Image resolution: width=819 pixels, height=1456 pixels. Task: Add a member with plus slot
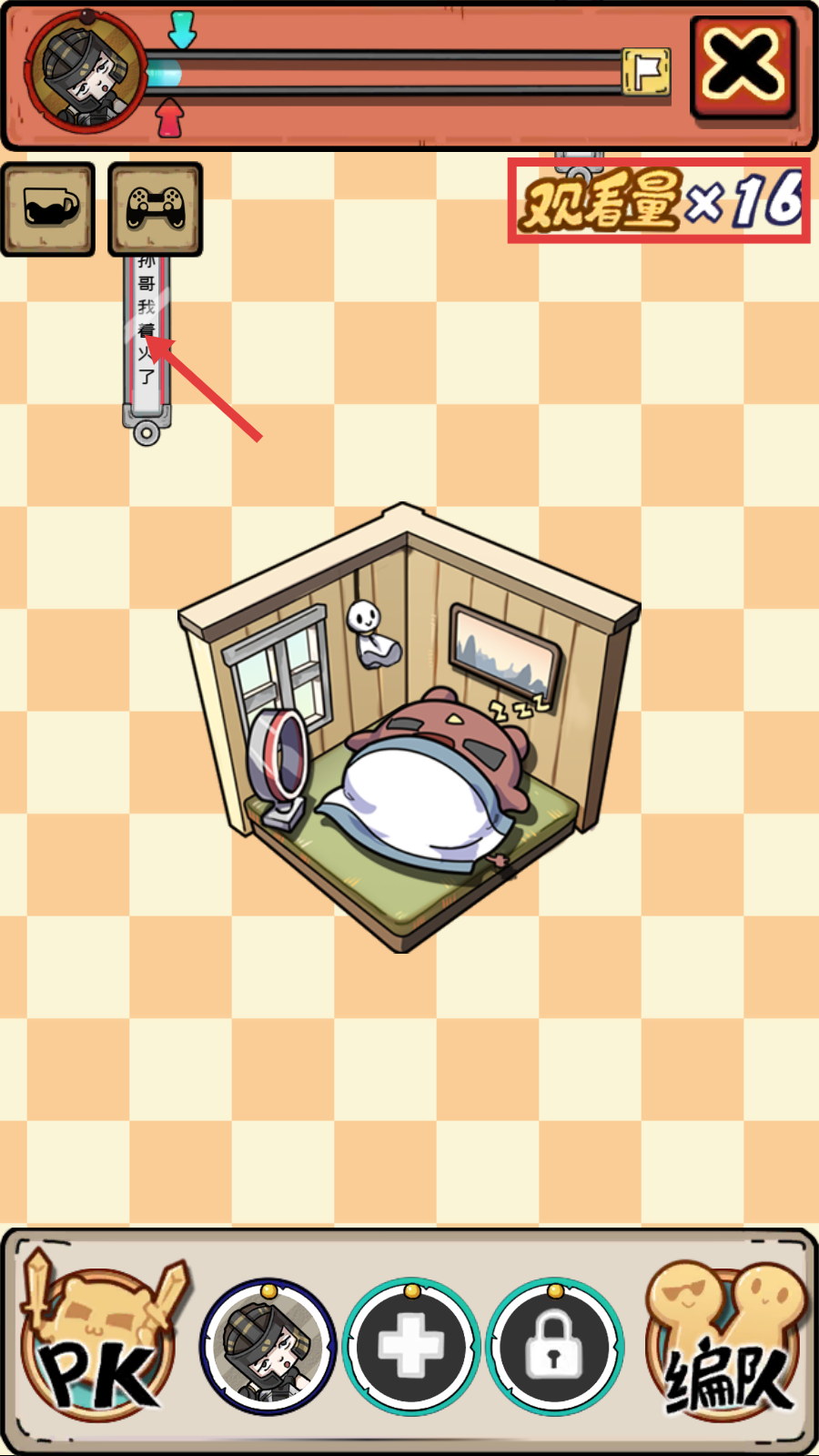411,1345
